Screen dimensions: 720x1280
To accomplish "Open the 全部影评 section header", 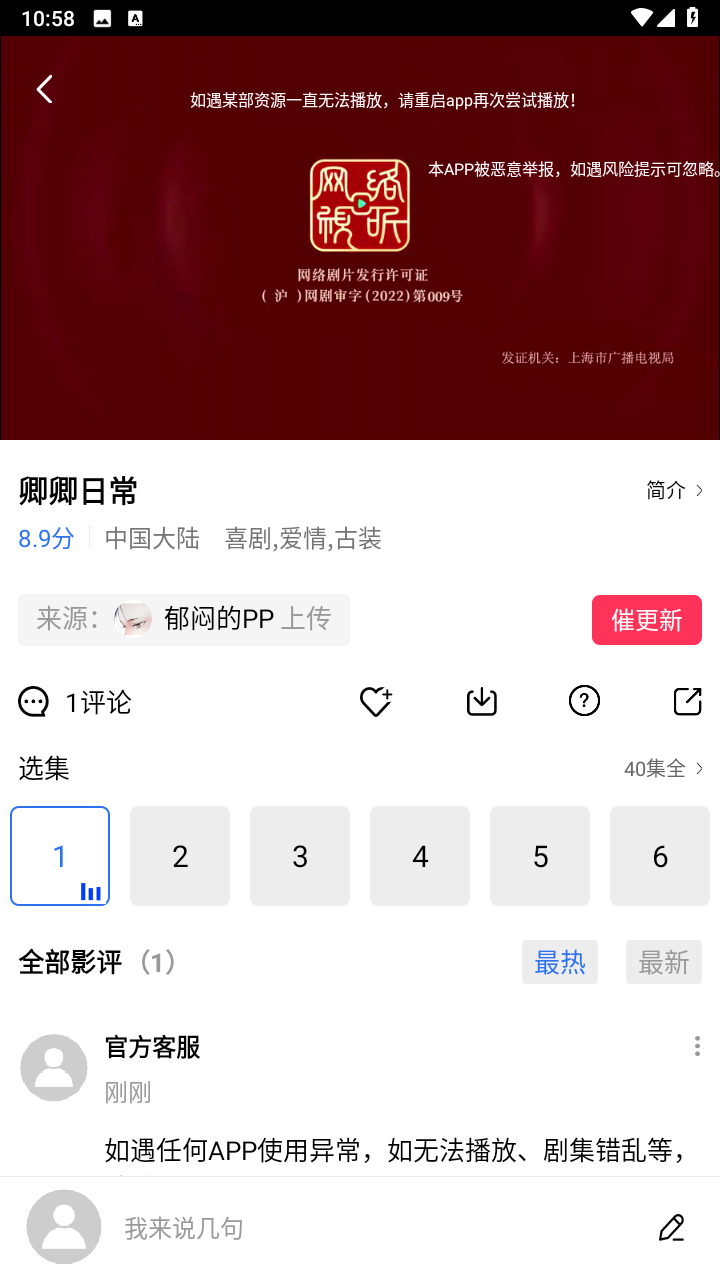I will pos(97,962).
